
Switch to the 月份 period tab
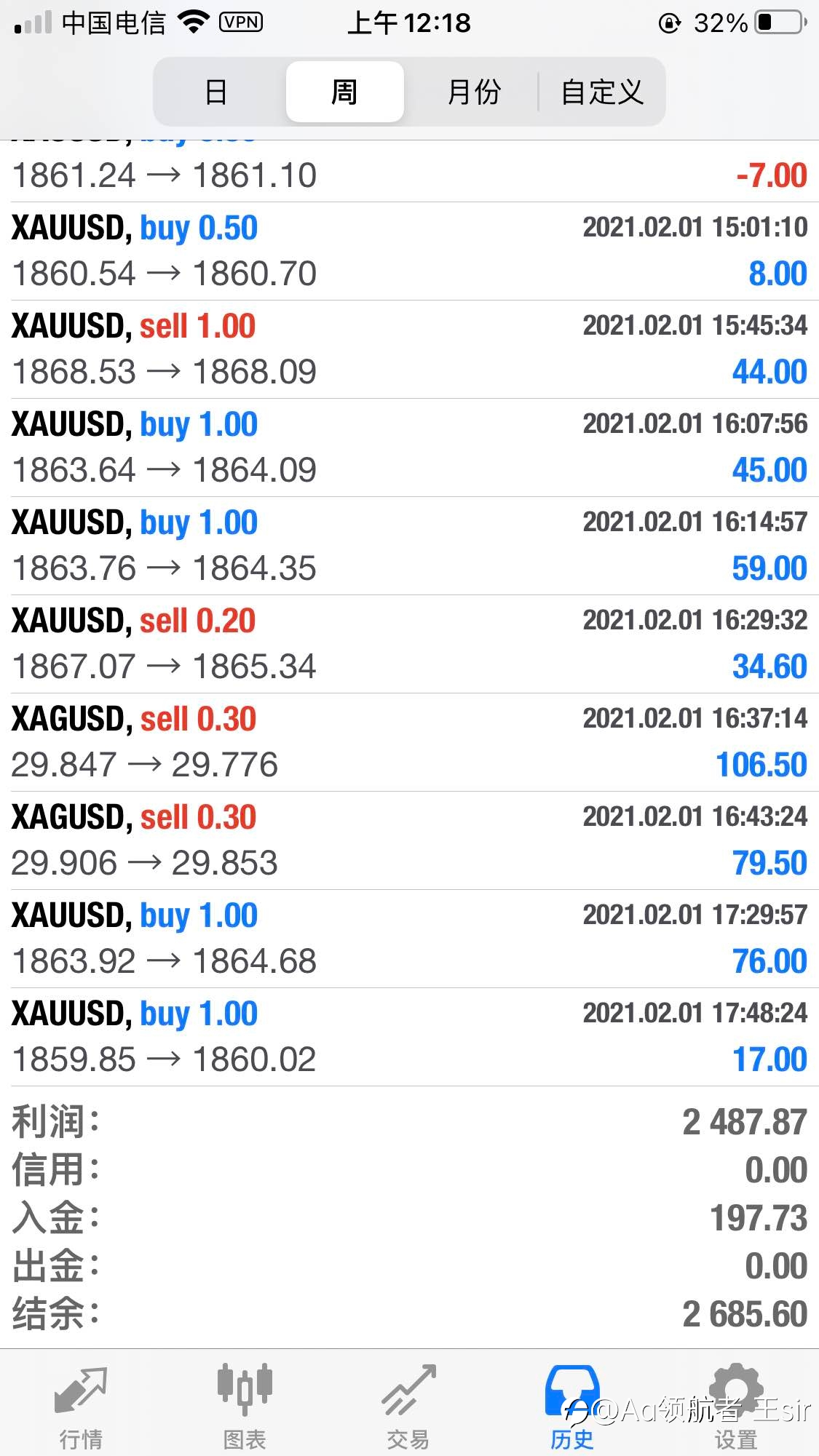pos(474,92)
